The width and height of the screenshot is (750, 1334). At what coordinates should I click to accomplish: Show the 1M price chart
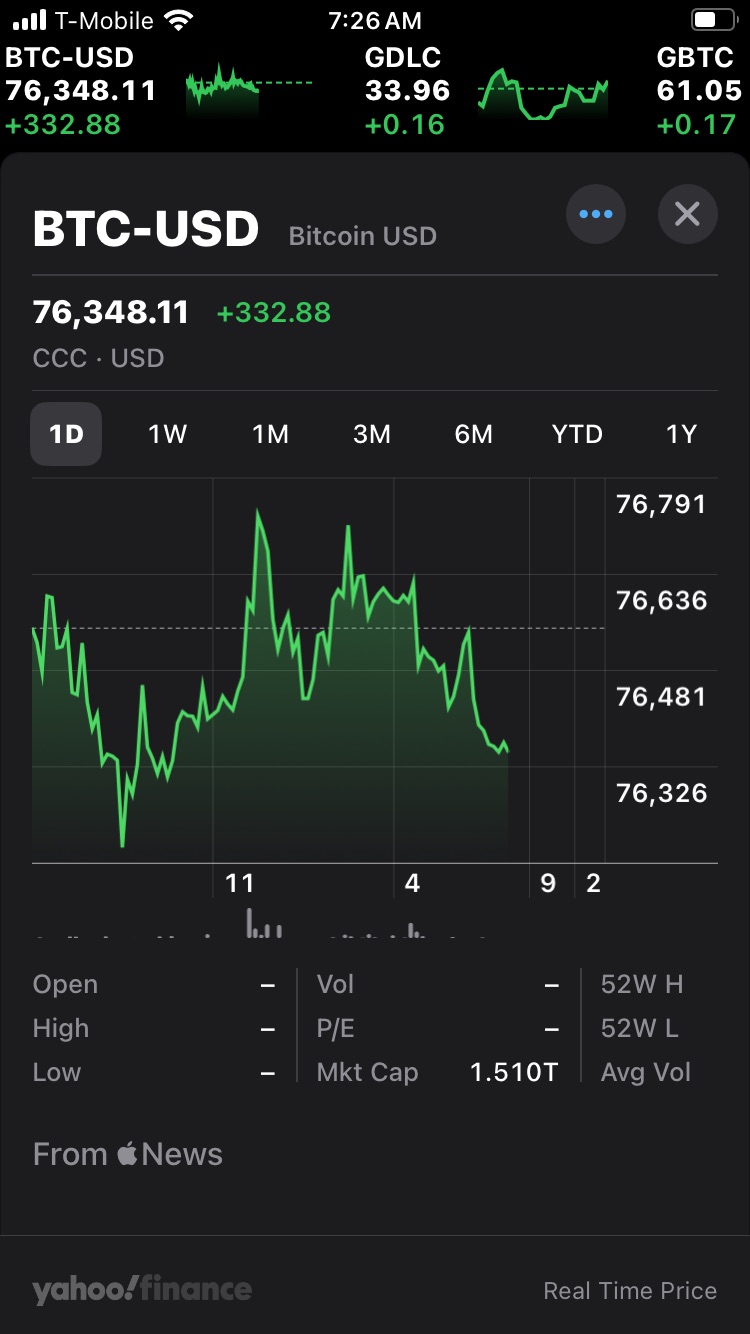pos(270,434)
